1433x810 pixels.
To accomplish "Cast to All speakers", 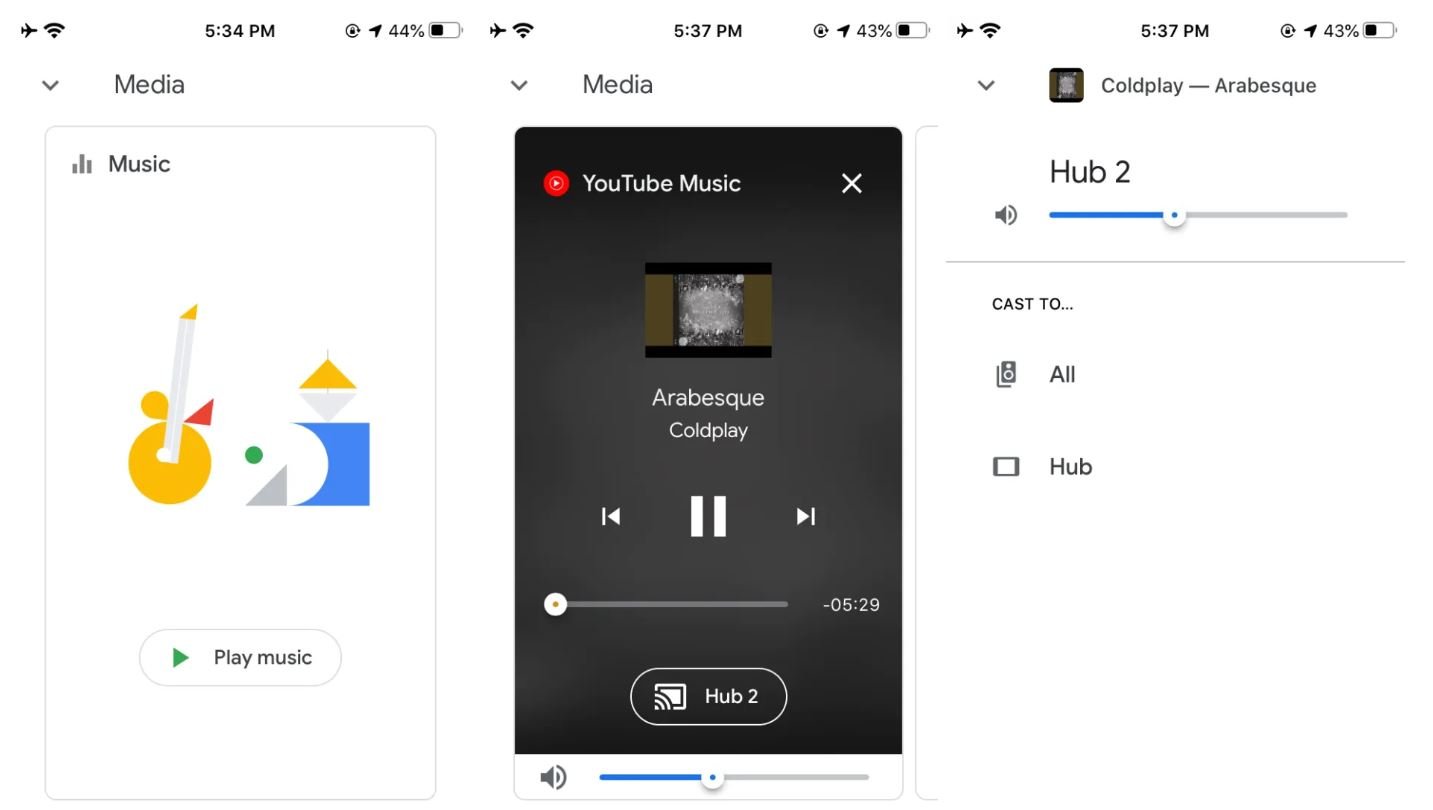I will click(1062, 375).
